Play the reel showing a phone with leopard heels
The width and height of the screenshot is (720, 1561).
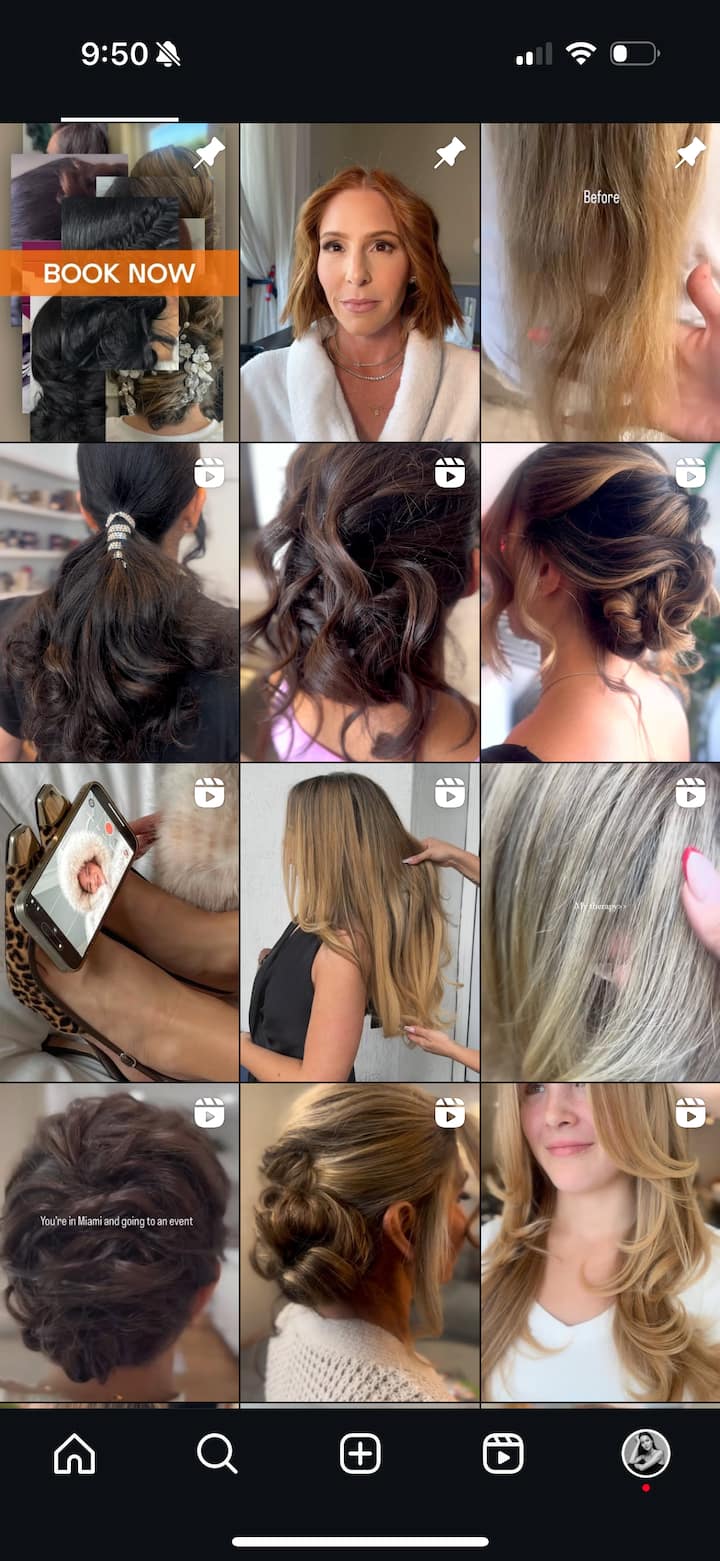119,922
